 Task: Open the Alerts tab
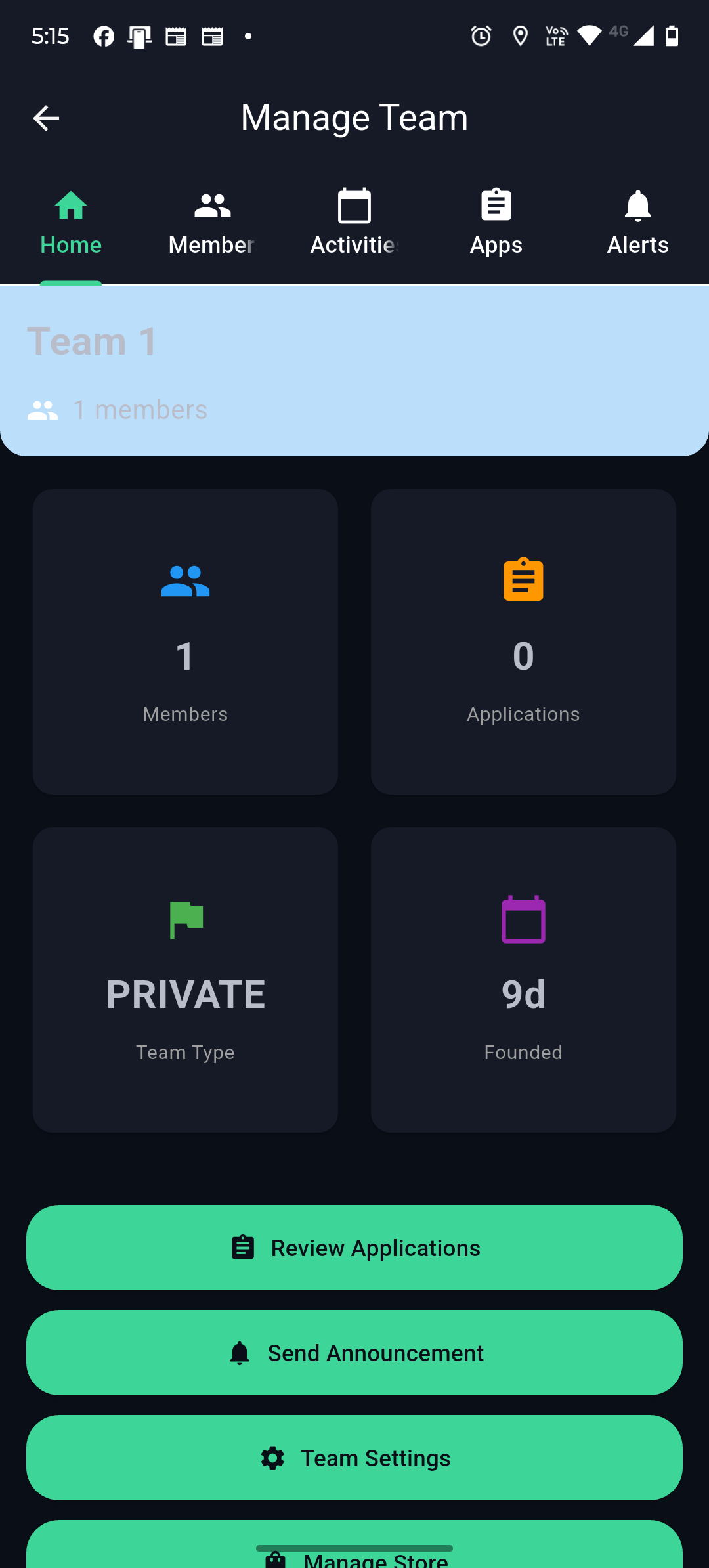tap(637, 223)
